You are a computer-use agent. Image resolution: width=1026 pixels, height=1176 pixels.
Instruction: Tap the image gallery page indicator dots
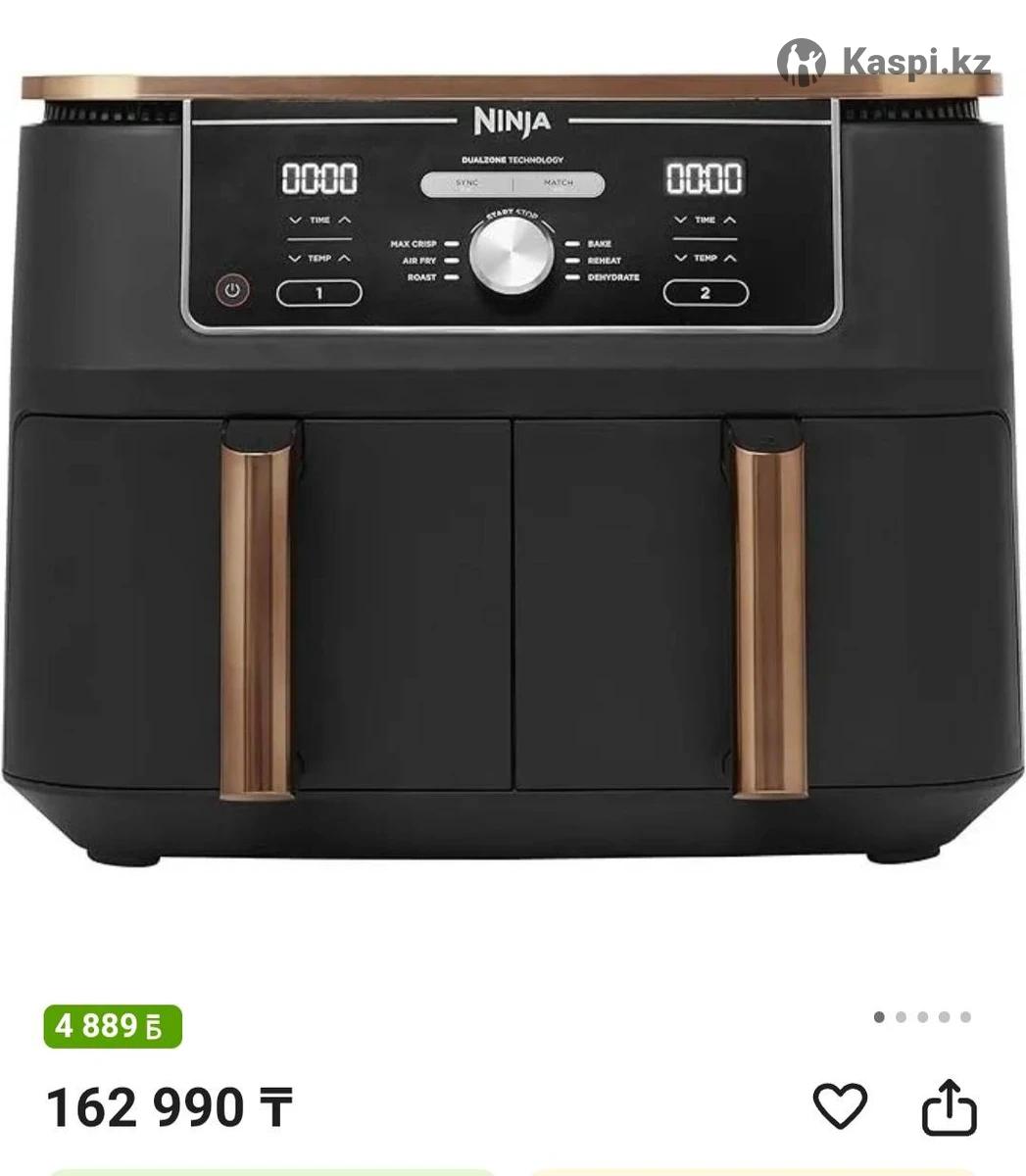[921, 1017]
